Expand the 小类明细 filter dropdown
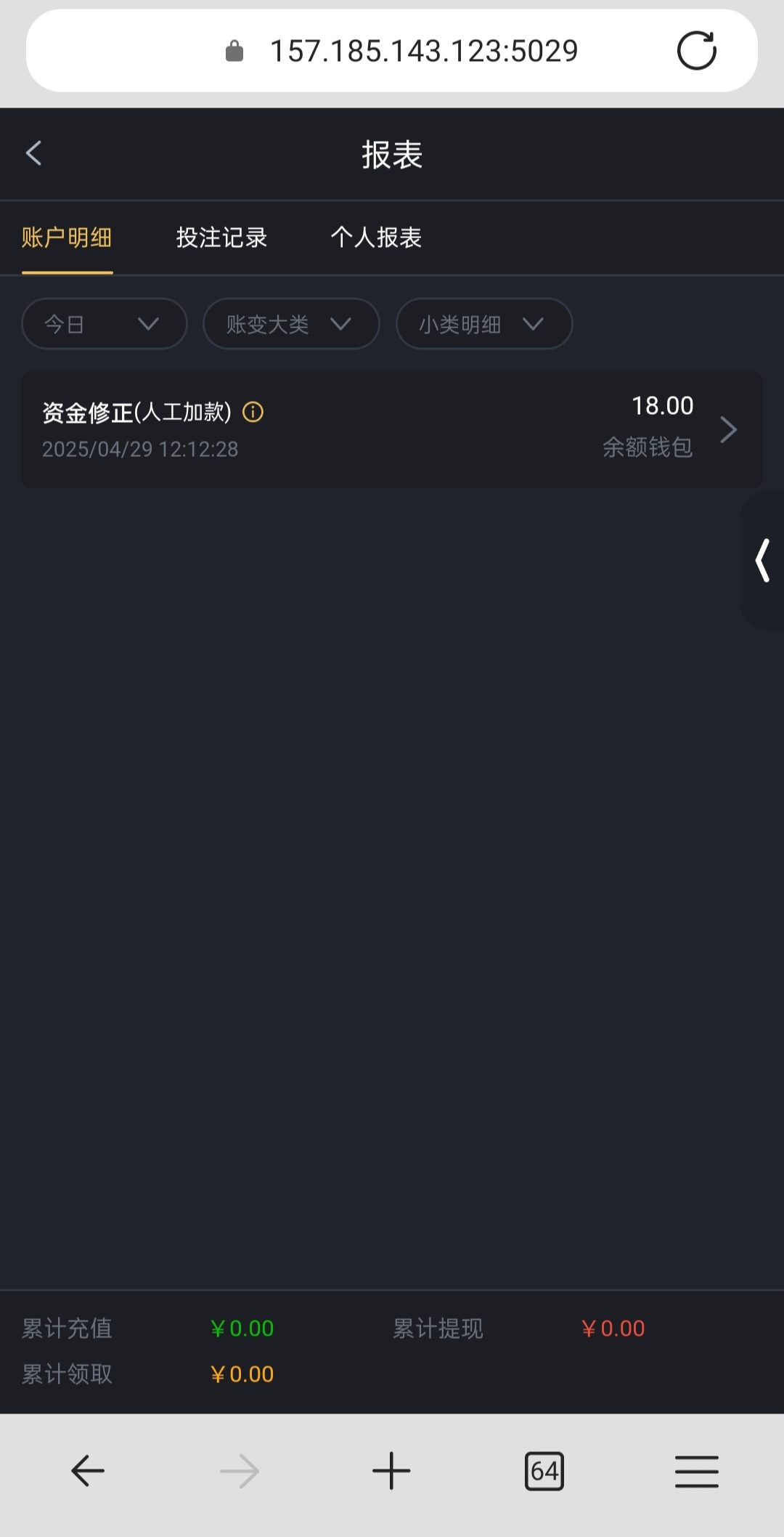784x1537 pixels. [484, 324]
